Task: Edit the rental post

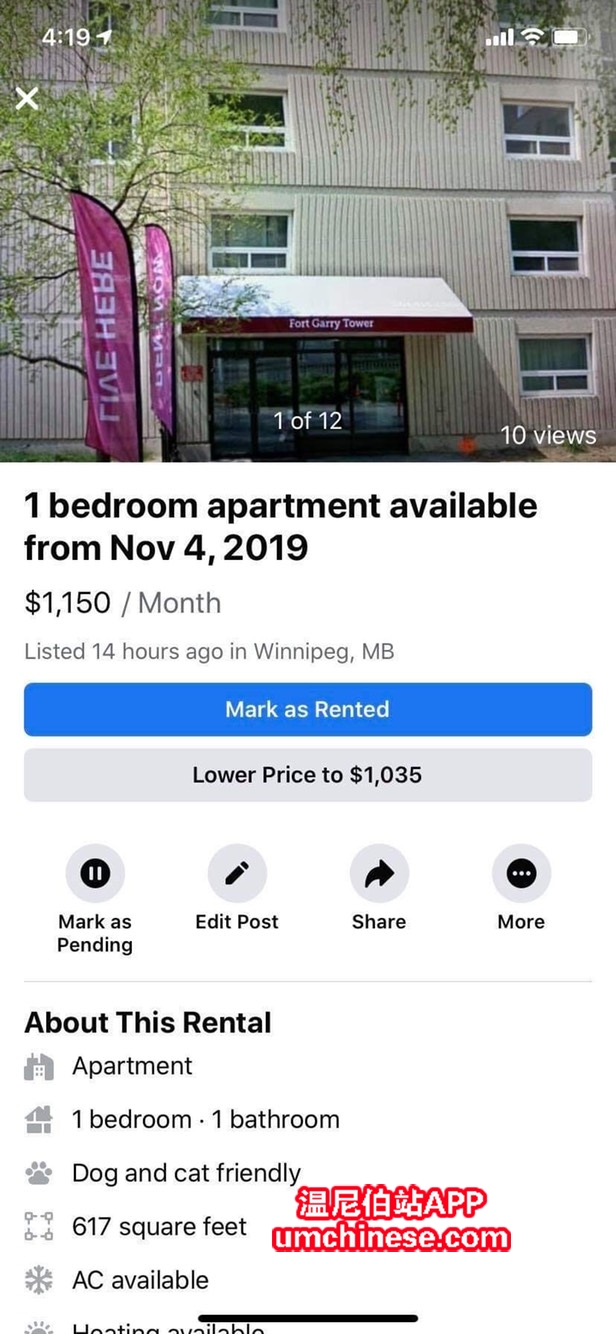Action: [x=237, y=874]
